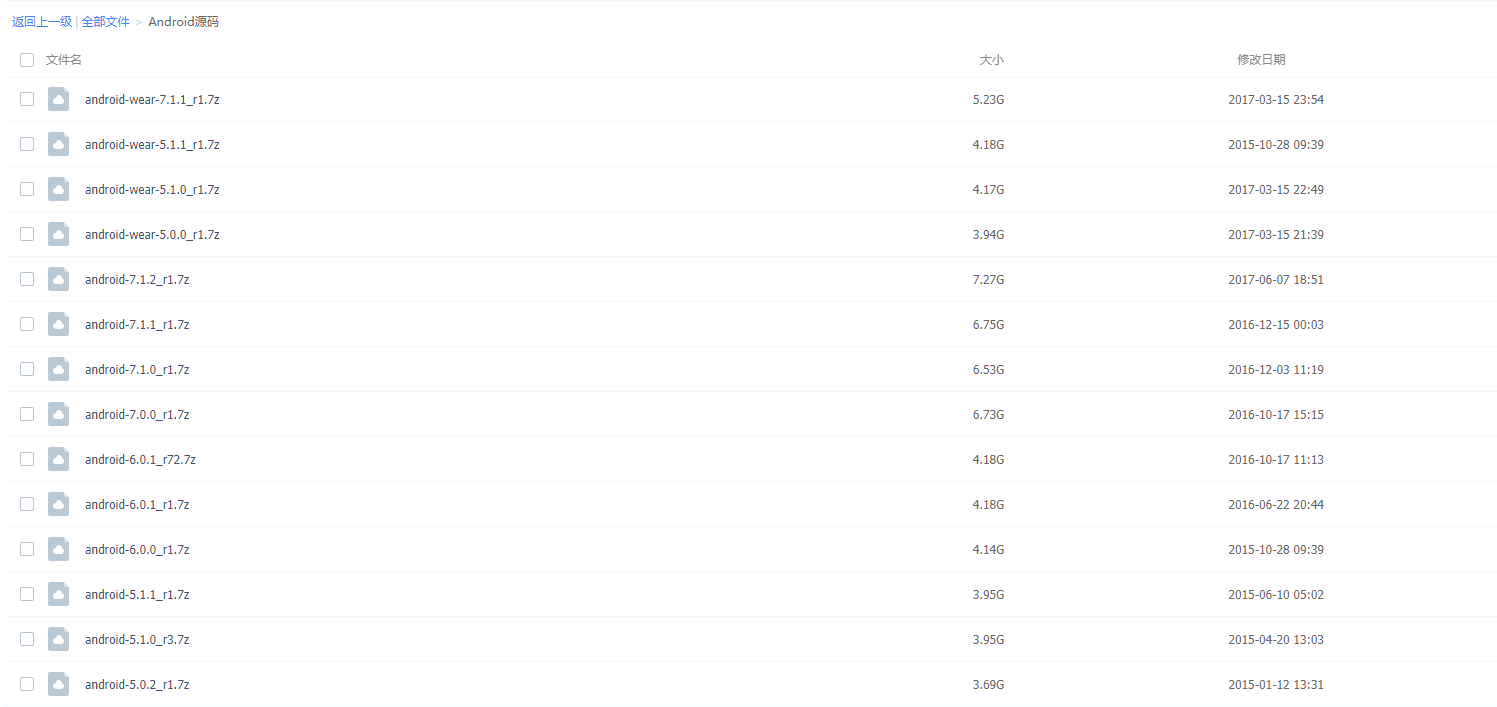Viewport: 1497px width, 707px height.
Task: Sort files by 修改日期 header
Action: (x=1261, y=60)
